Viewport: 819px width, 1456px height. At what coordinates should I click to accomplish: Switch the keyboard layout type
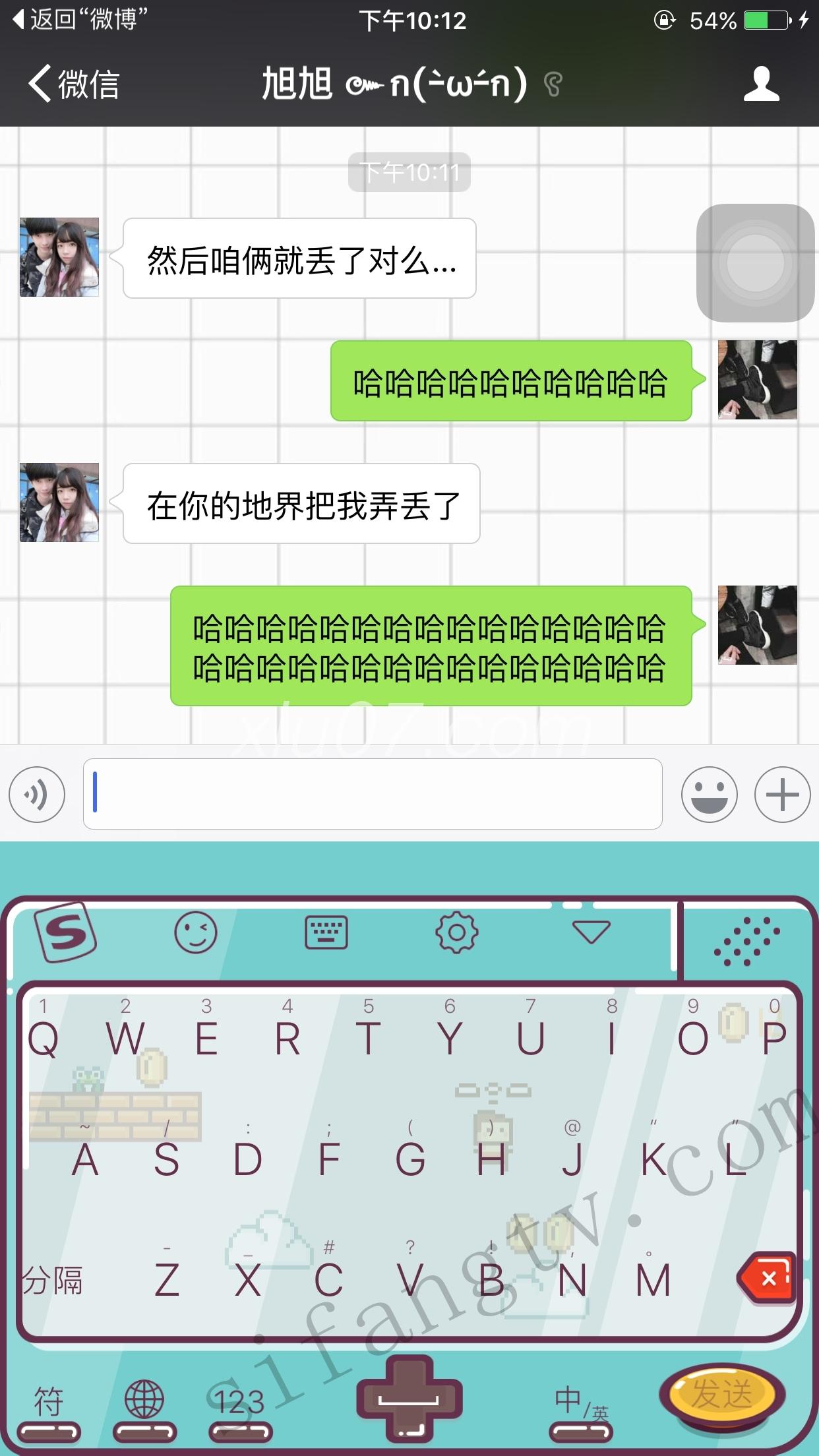(326, 932)
